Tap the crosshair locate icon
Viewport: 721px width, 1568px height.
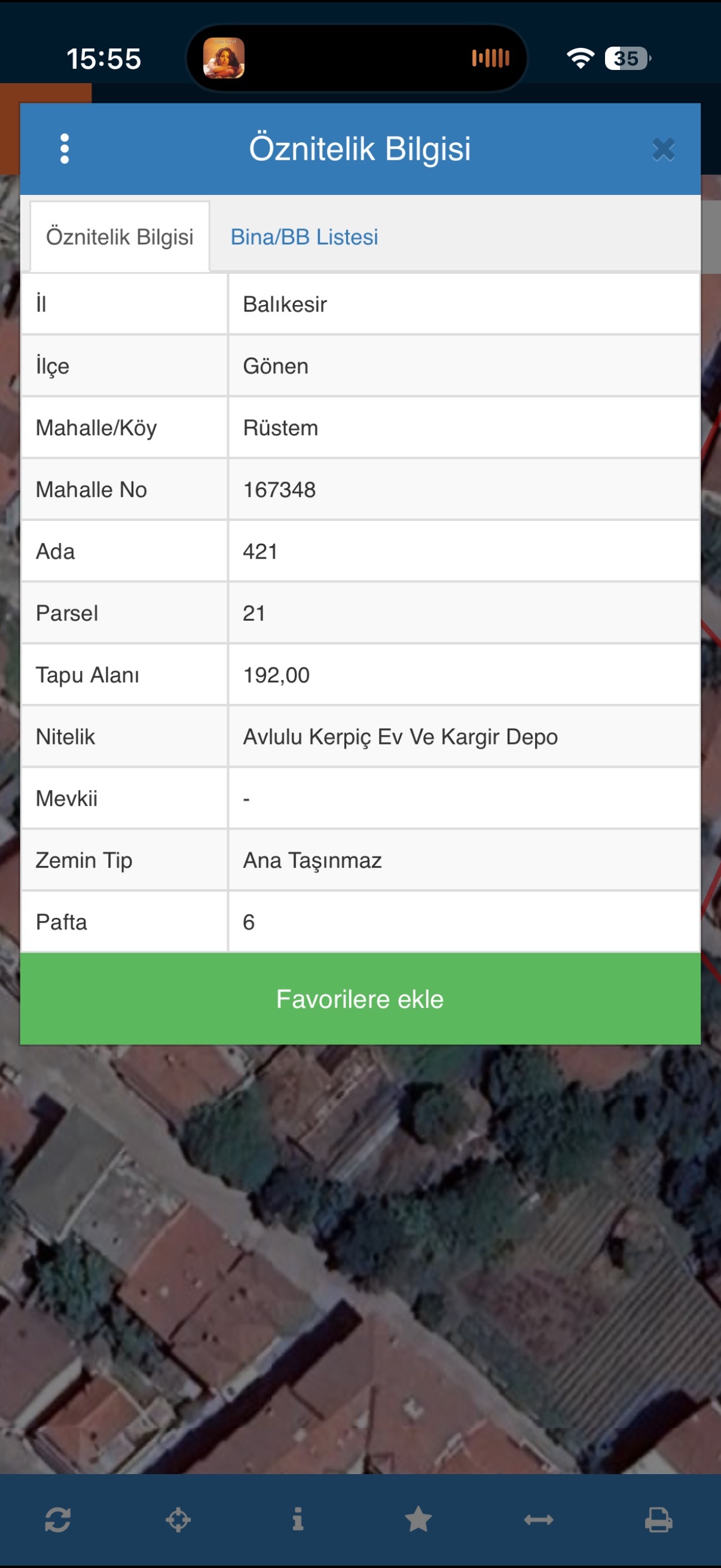click(178, 1520)
